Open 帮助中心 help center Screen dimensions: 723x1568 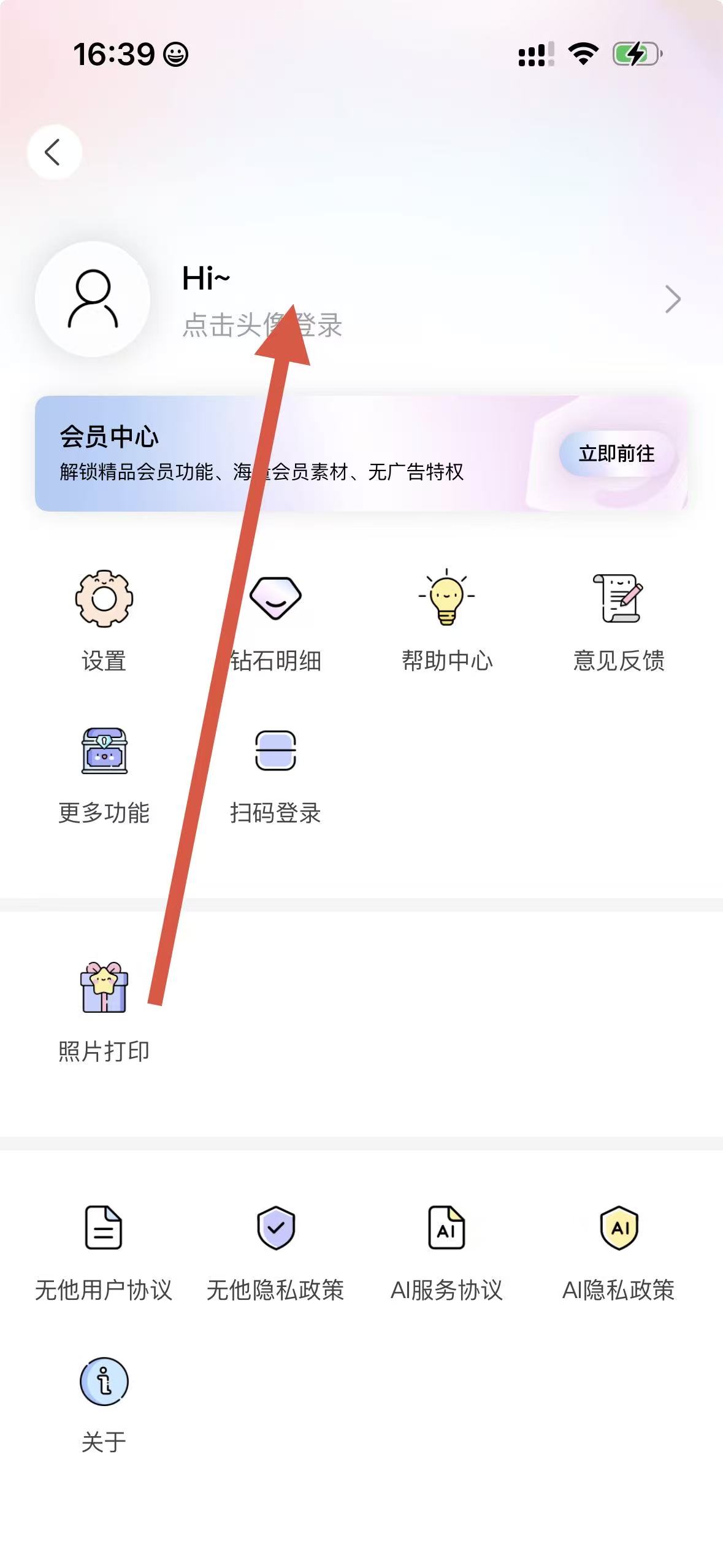pyautogui.click(x=447, y=620)
